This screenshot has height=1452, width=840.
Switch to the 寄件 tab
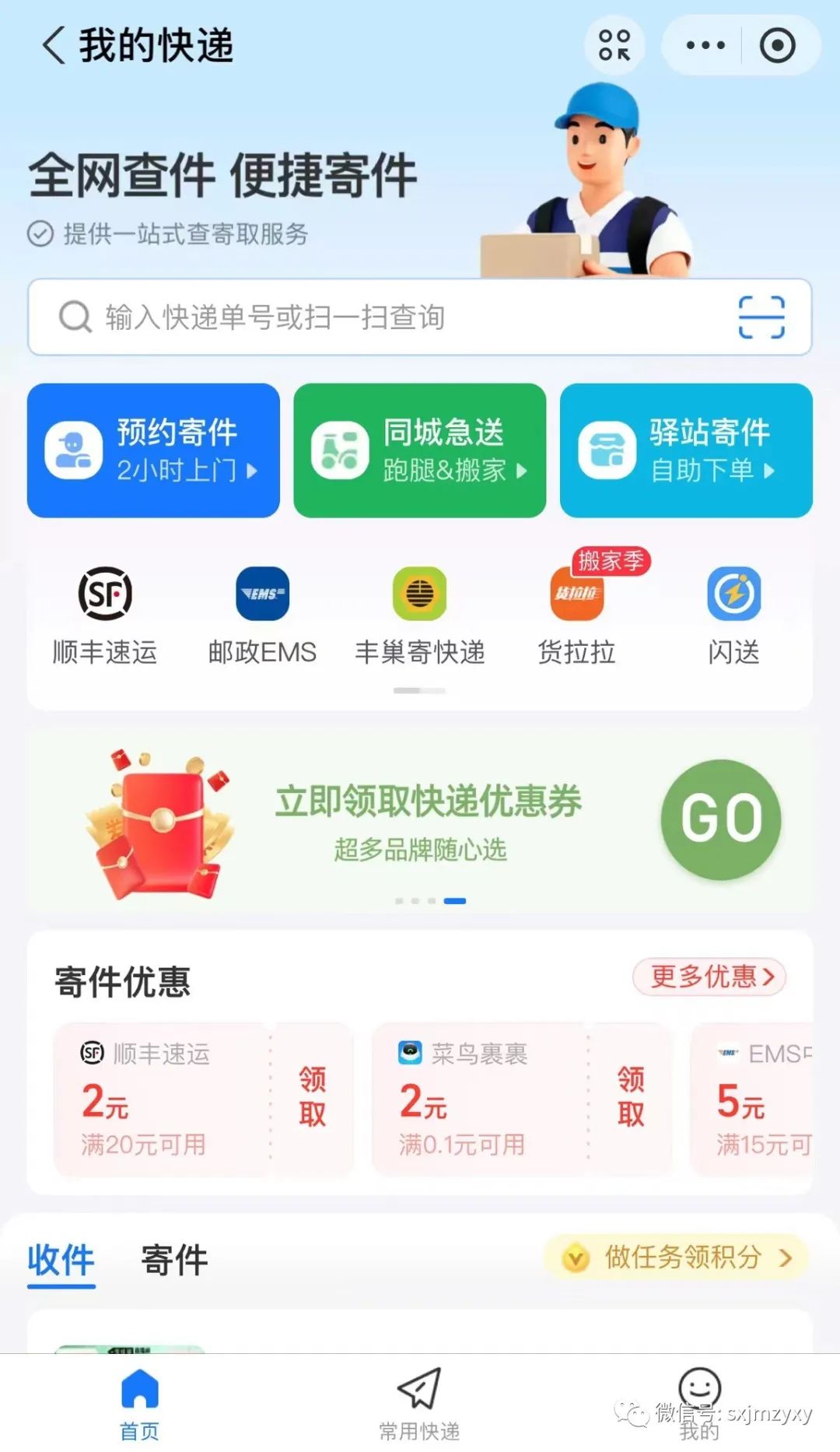174,1260
